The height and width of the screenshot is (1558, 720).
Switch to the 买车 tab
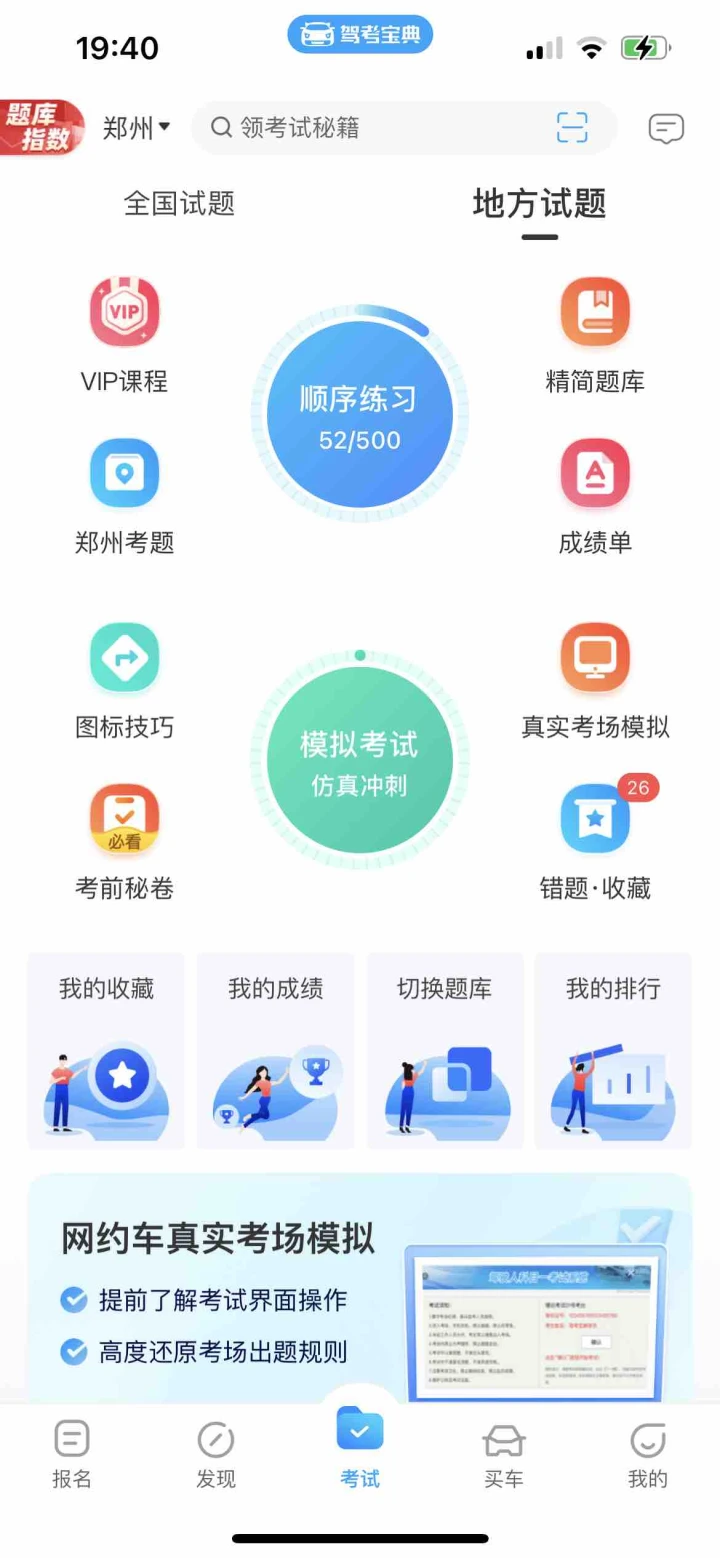tap(504, 1455)
